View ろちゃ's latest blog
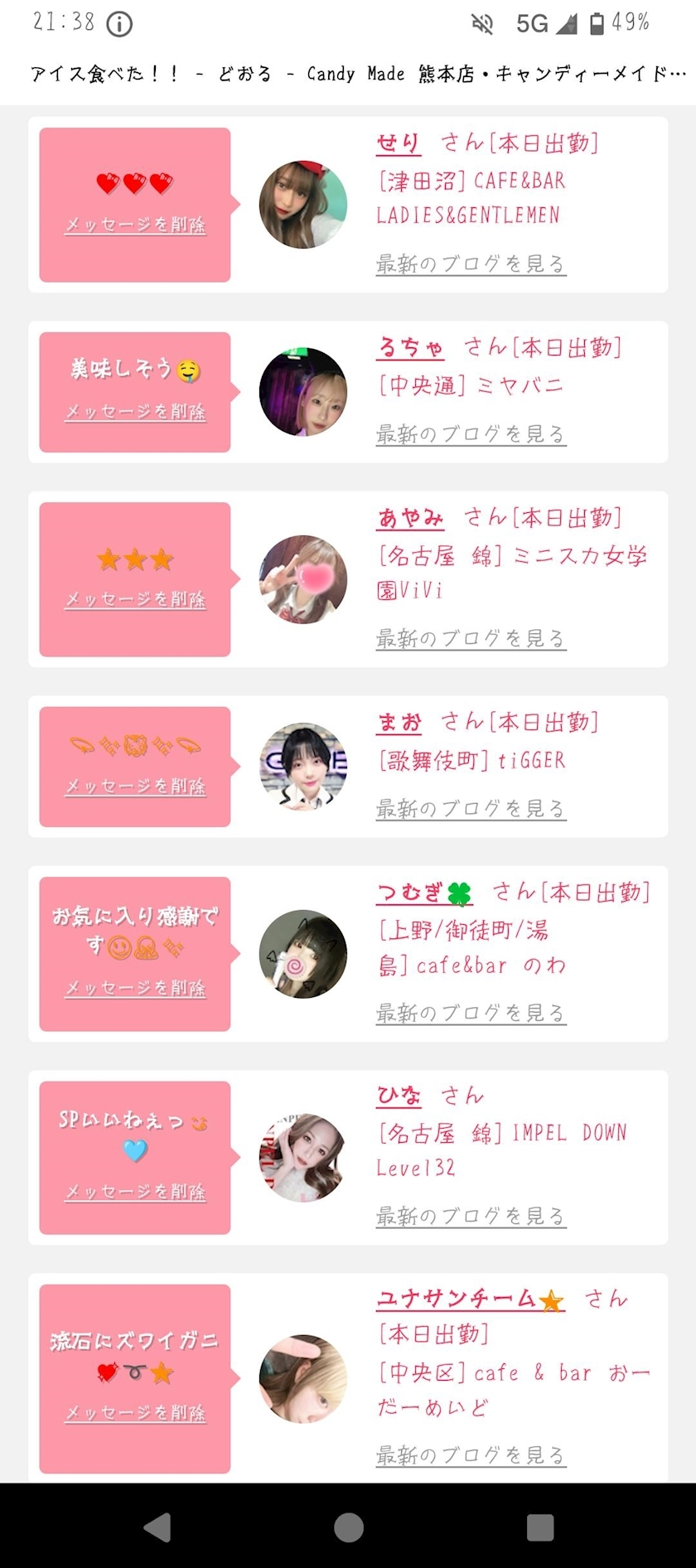696x1568 pixels. point(471,434)
